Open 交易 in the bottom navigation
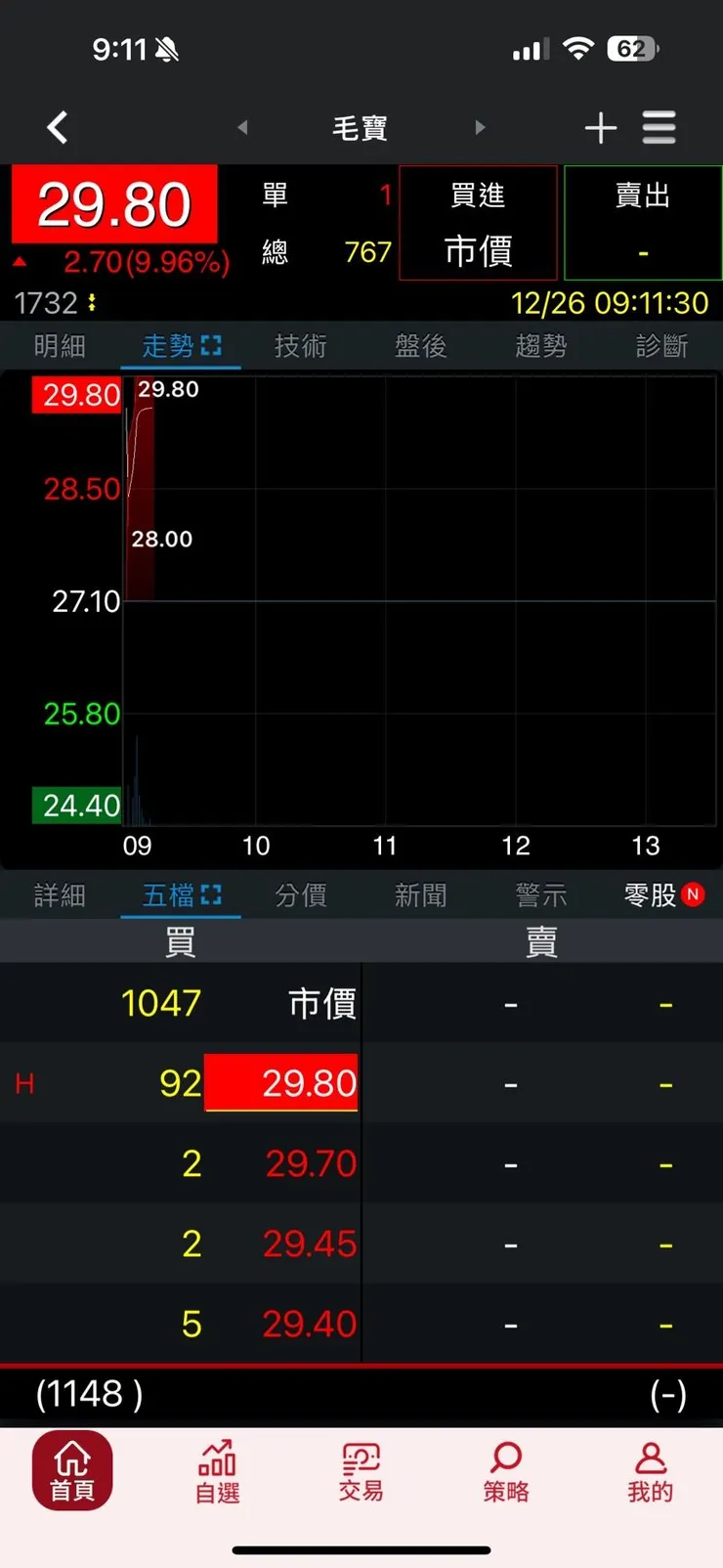Screen dimensions: 723x1568 point(361,1471)
